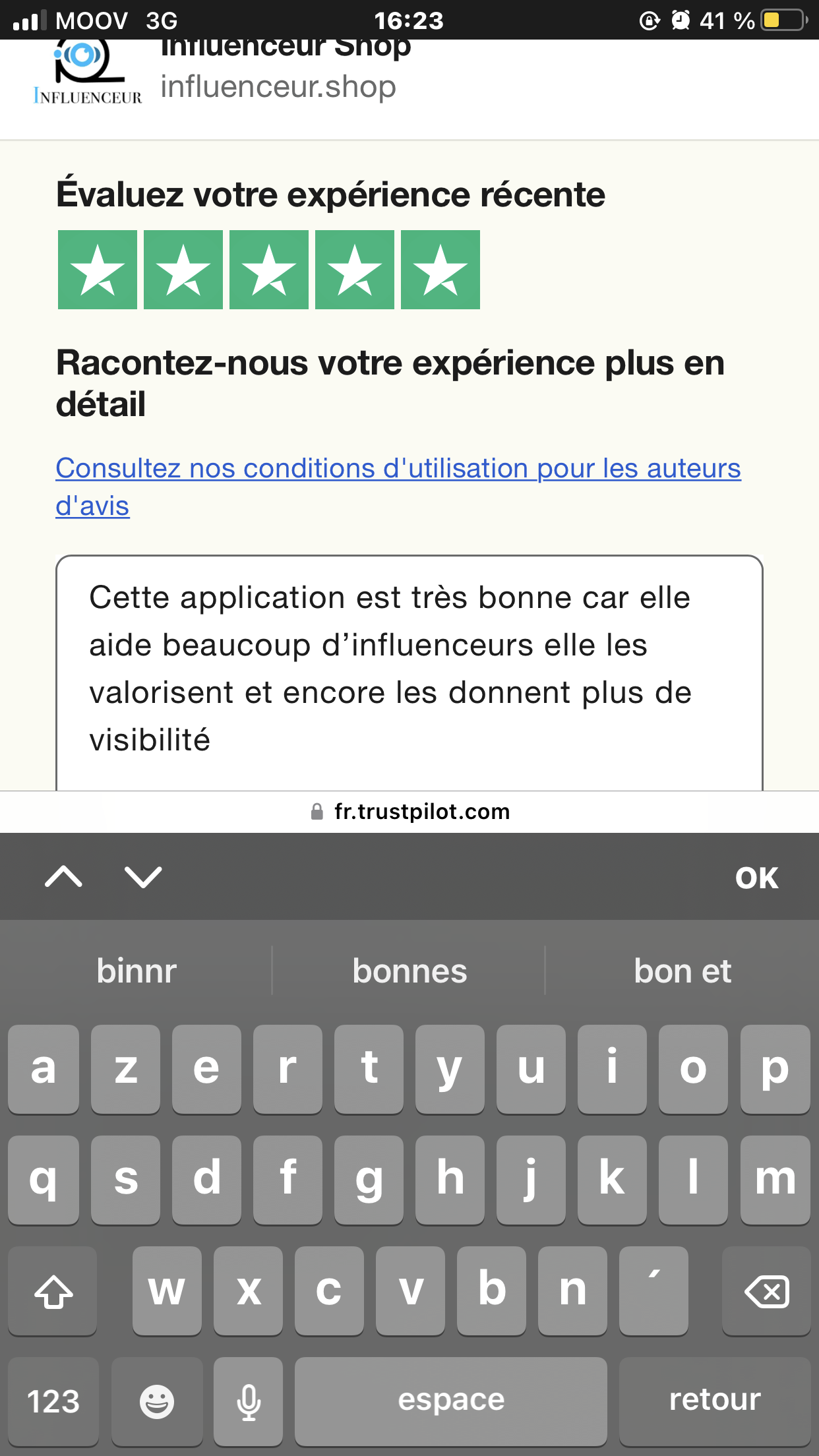Go to previous field with up arrow
The image size is (819, 1456).
point(63,877)
